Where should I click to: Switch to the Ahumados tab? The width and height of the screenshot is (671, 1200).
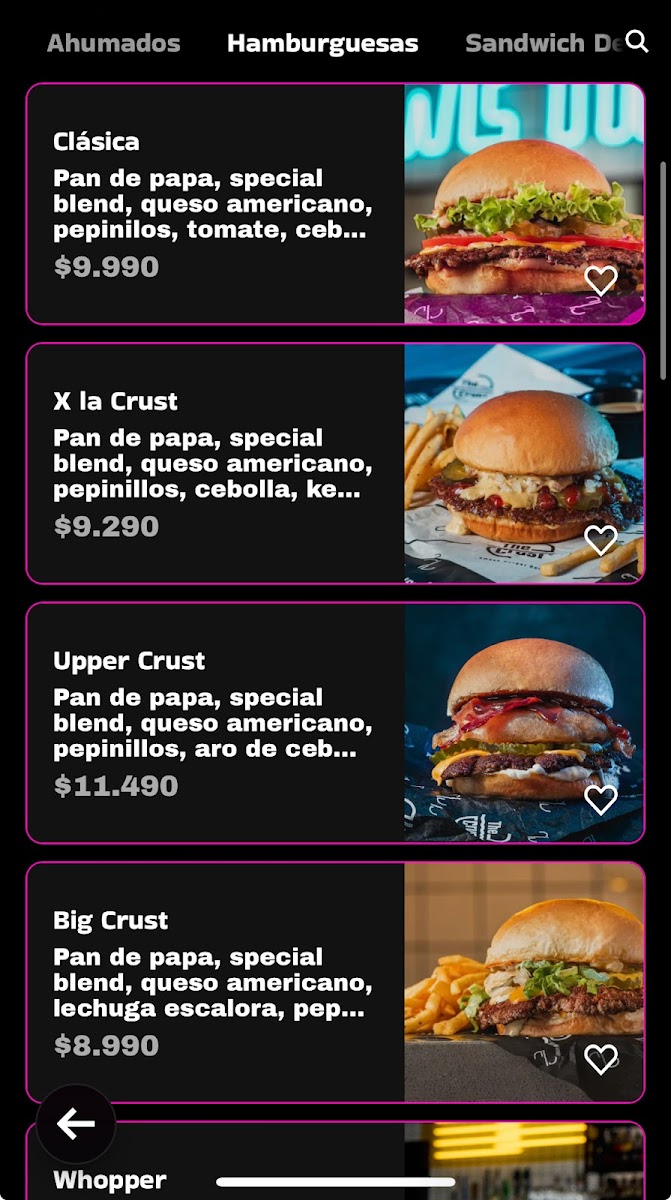(114, 44)
